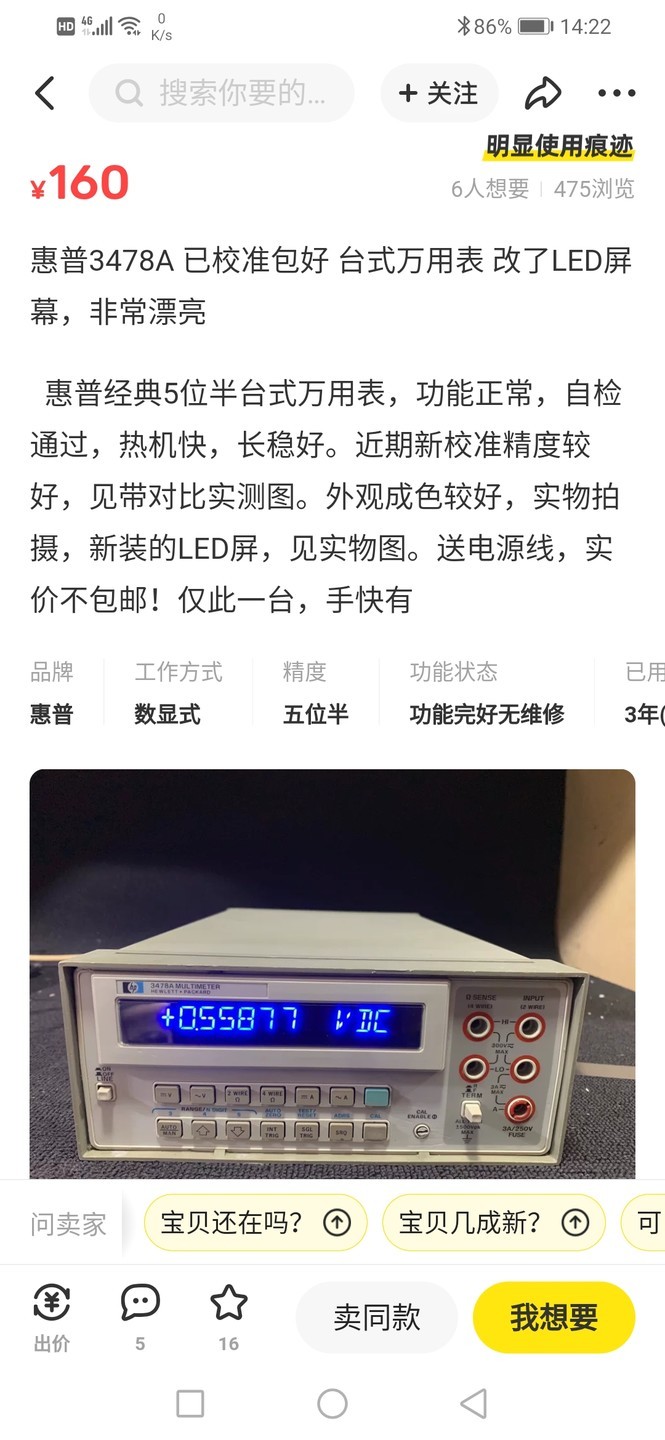The image size is (665, 1440).
Task: Open the recent apps view
Action: pyautogui.click(x=190, y=1404)
